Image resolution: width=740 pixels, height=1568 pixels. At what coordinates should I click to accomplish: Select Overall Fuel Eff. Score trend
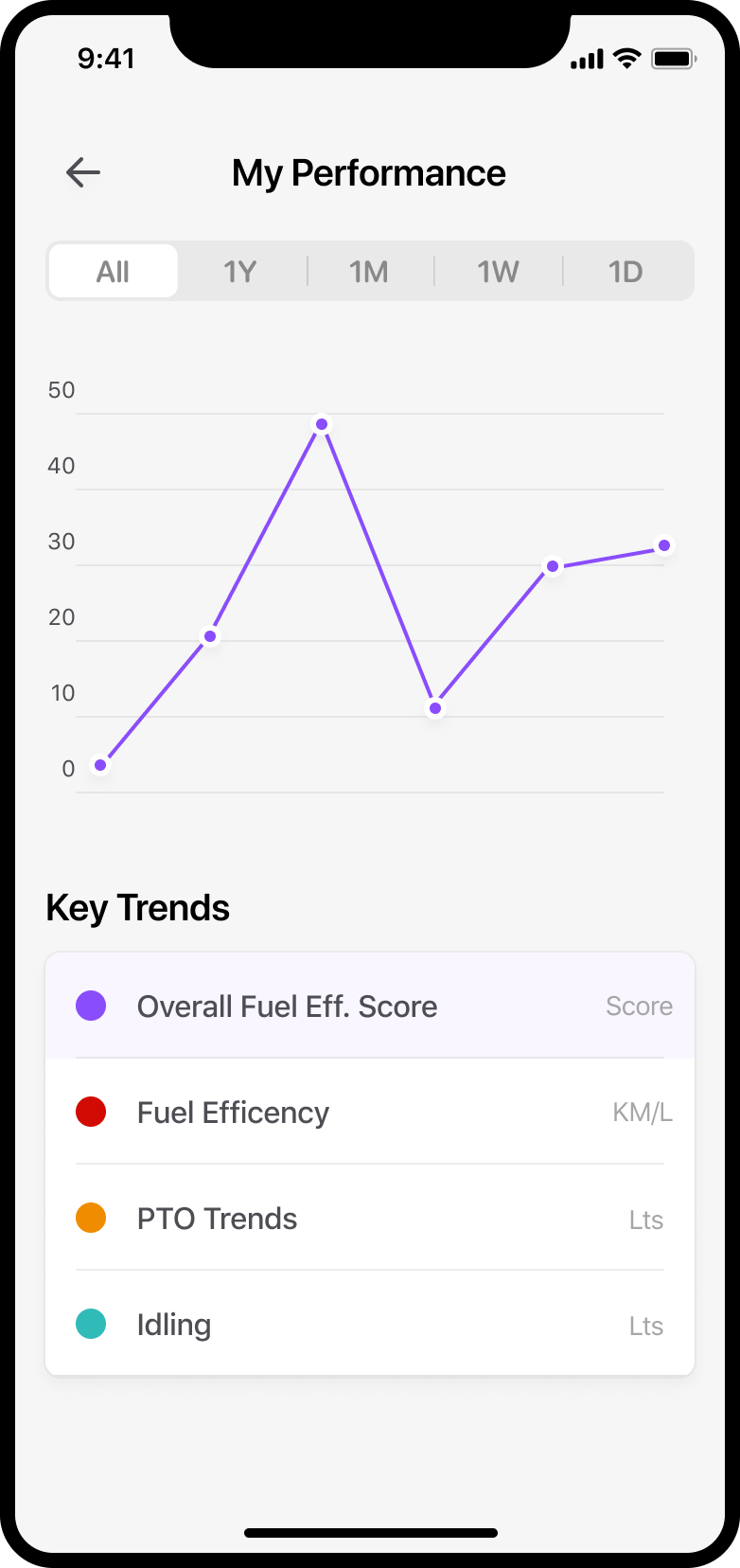pyautogui.click(x=369, y=1006)
